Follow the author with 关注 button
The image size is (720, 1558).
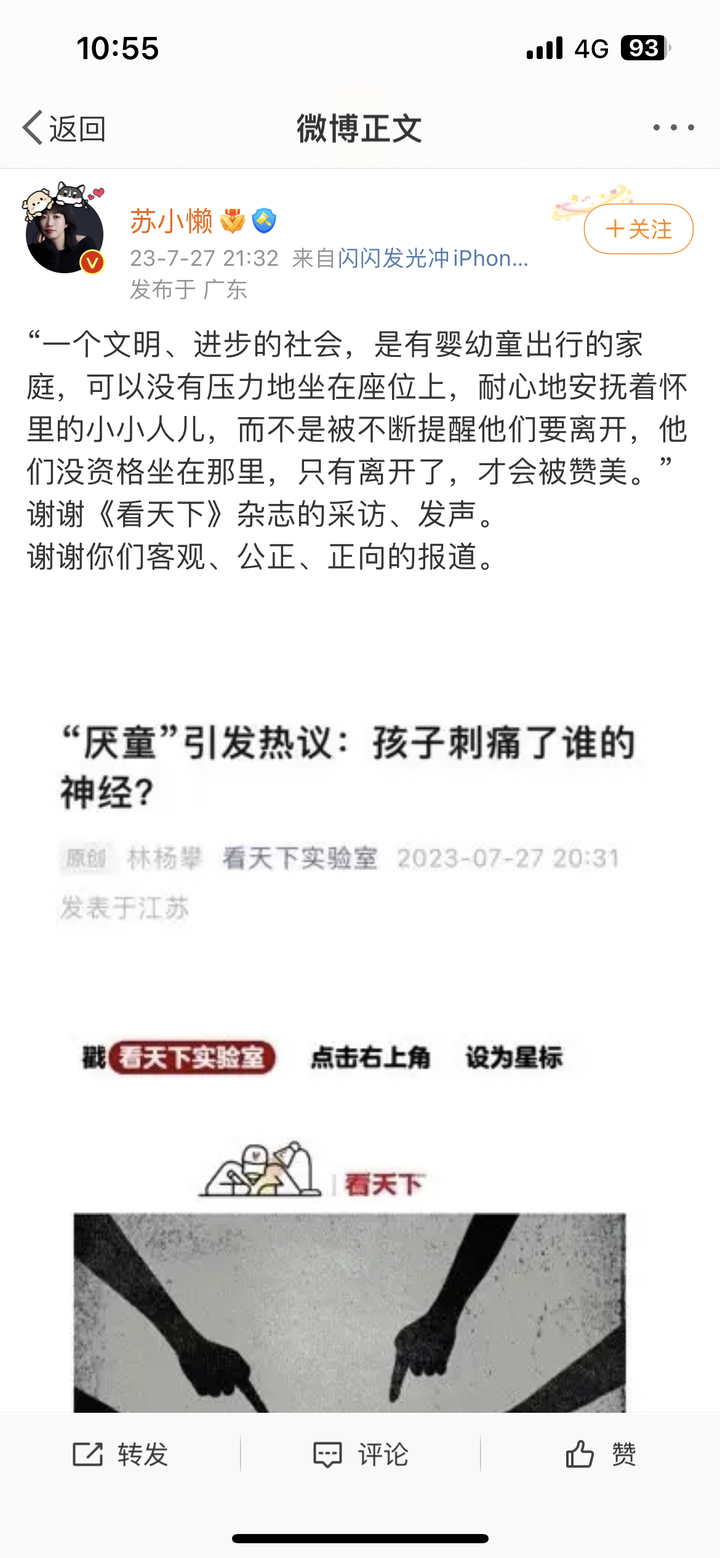pyautogui.click(x=638, y=229)
